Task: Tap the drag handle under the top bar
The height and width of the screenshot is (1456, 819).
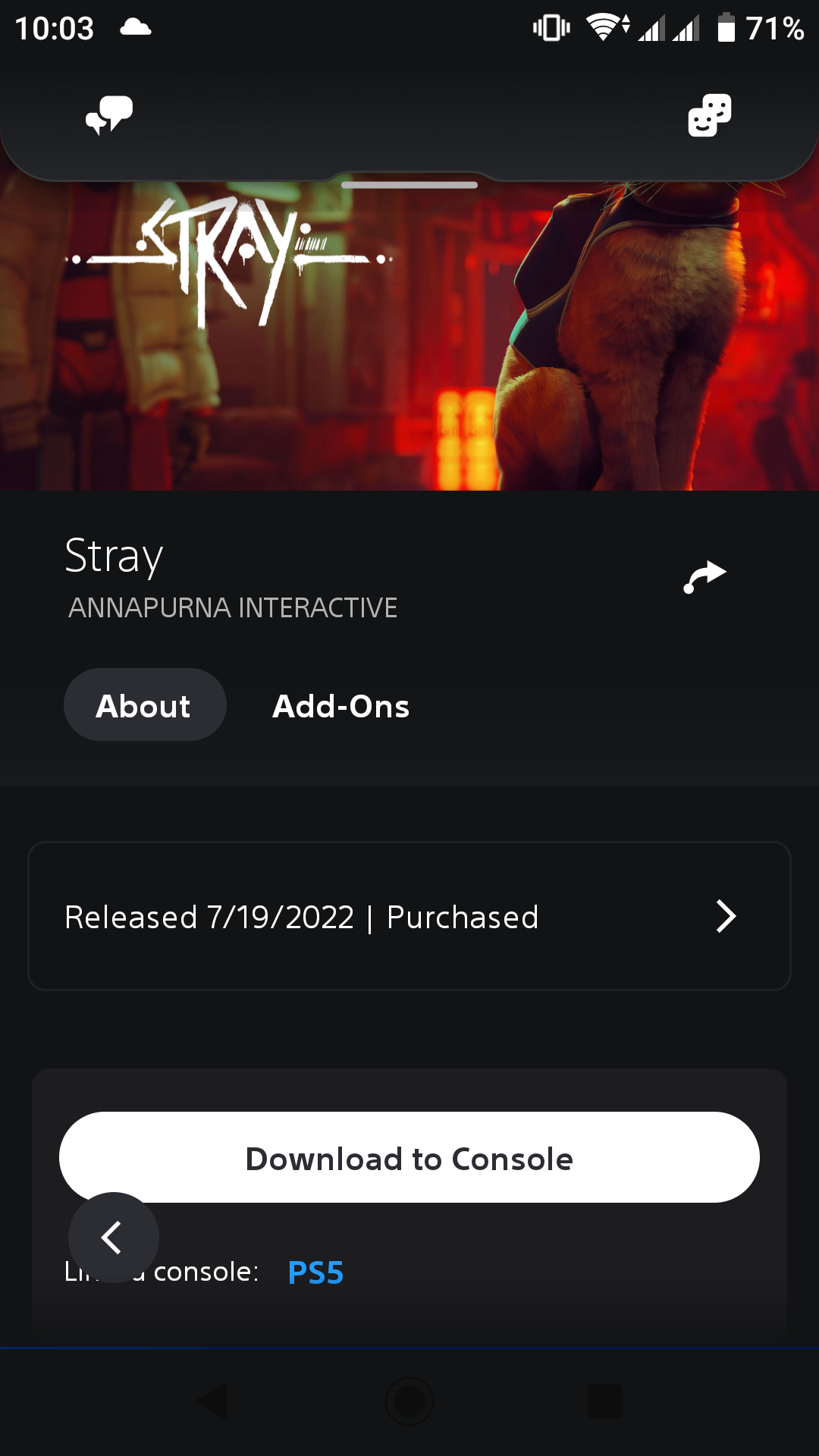Action: (x=409, y=184)
